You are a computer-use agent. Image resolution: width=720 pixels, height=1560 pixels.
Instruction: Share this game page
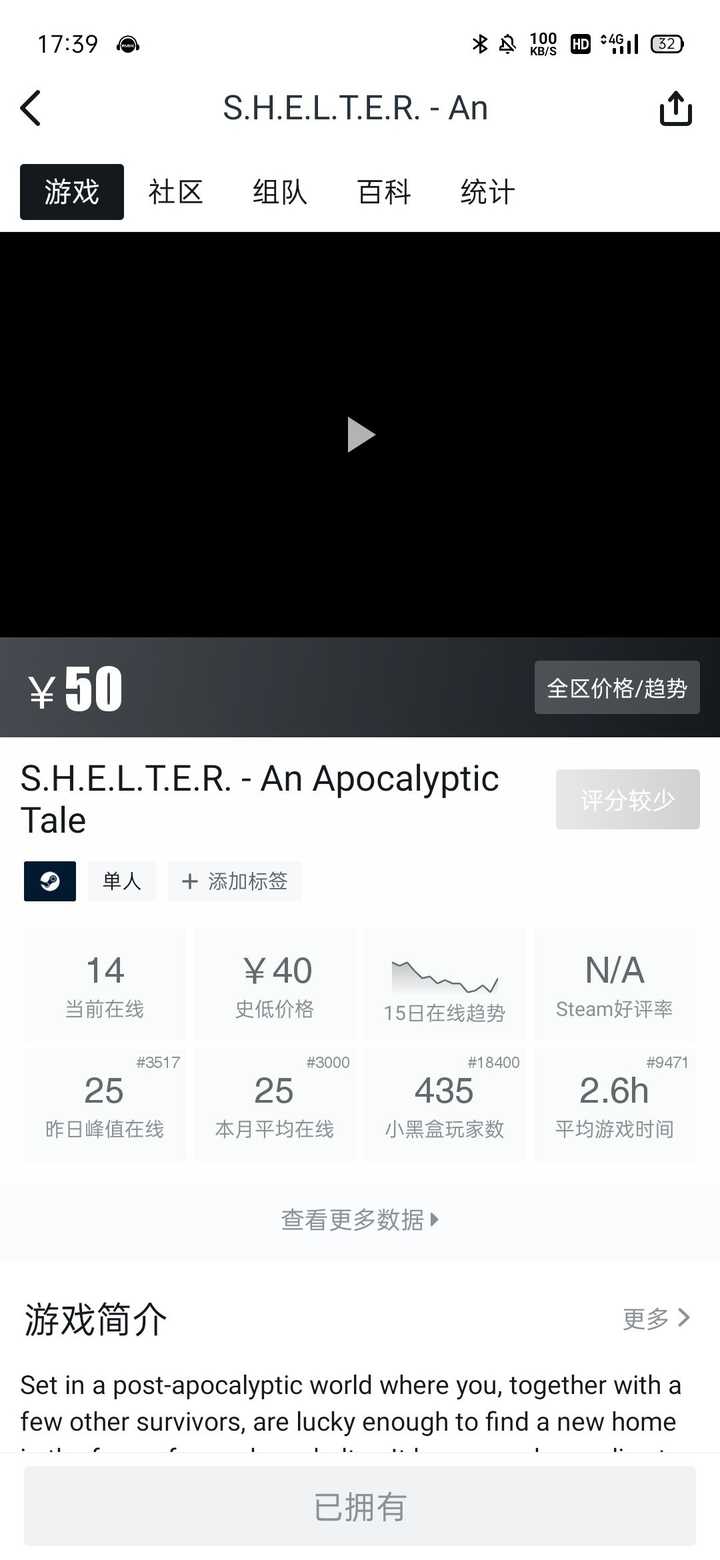(x=676, y=108)
